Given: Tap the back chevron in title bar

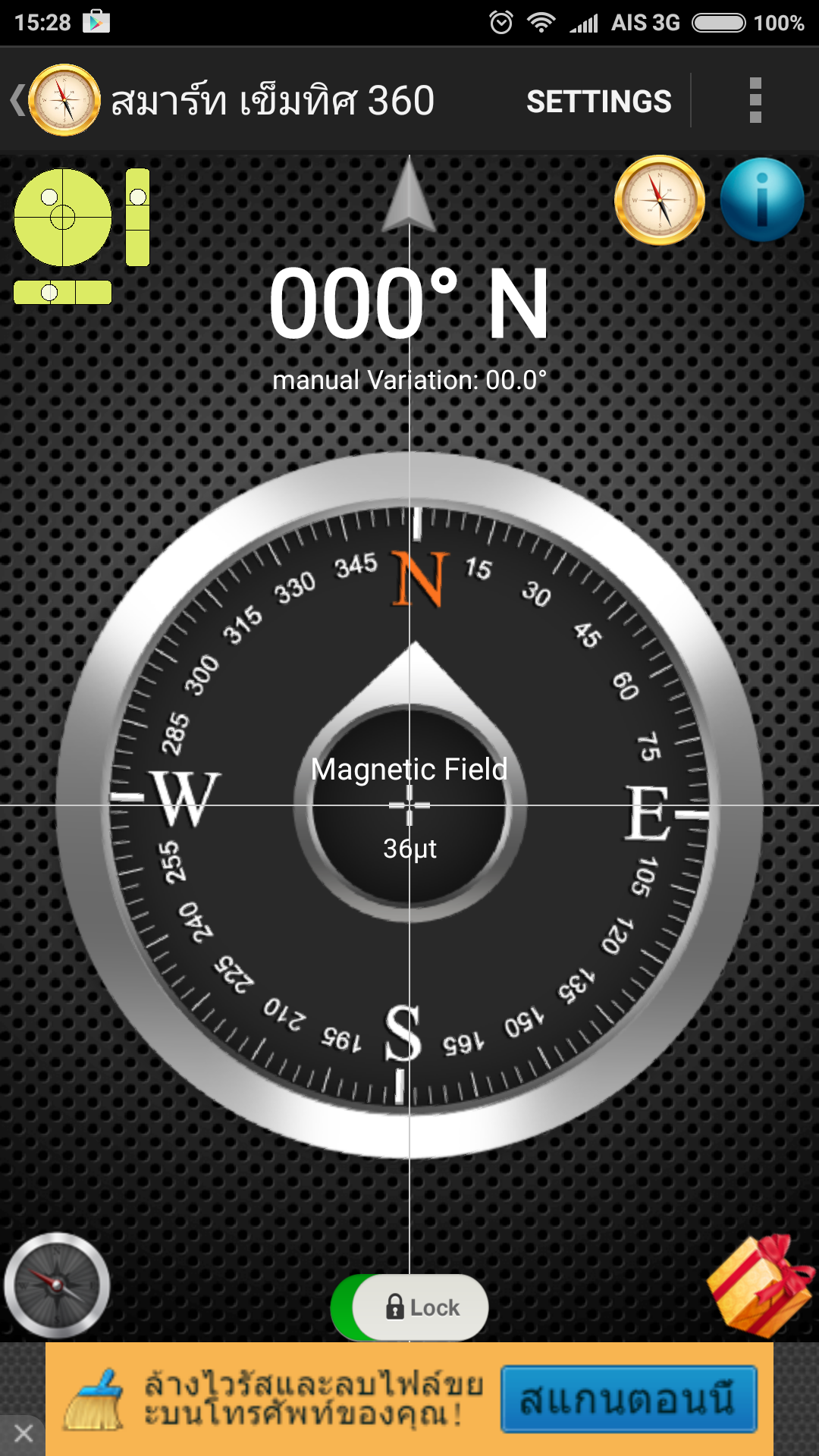Looking at the screenshot, I should tap(17, 99).
